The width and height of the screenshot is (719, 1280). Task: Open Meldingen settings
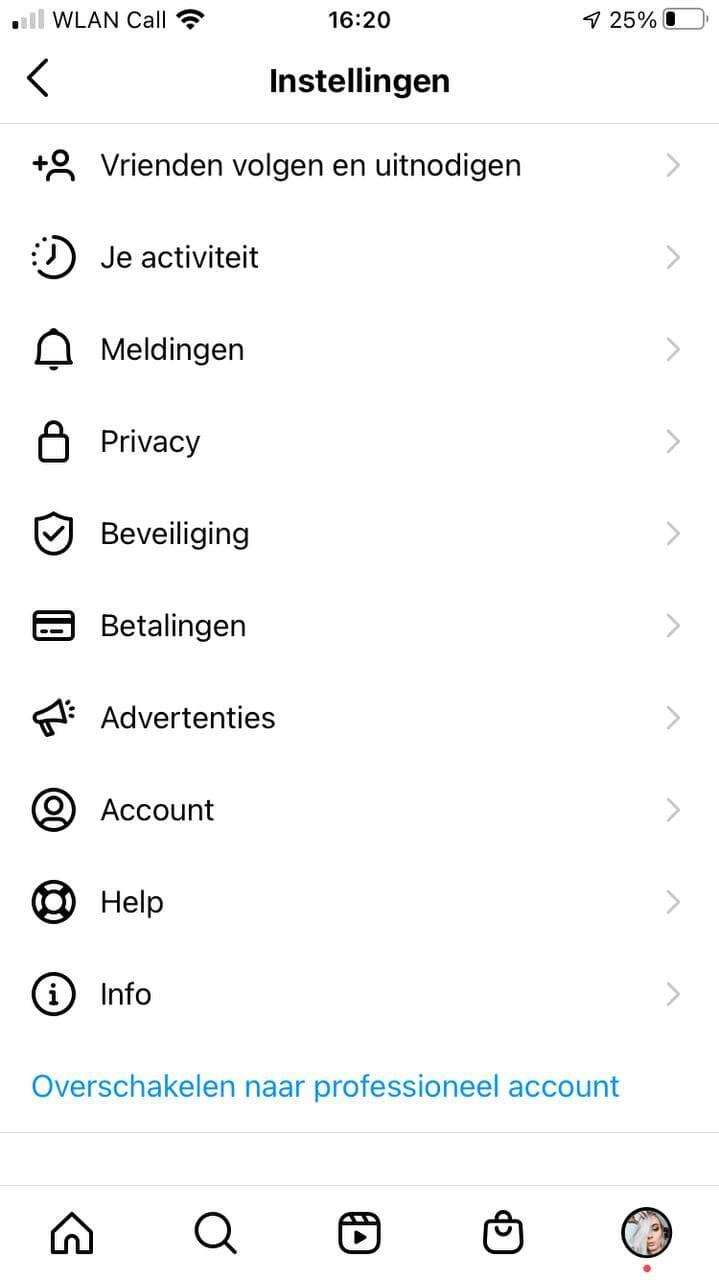[x=172, y=350]
